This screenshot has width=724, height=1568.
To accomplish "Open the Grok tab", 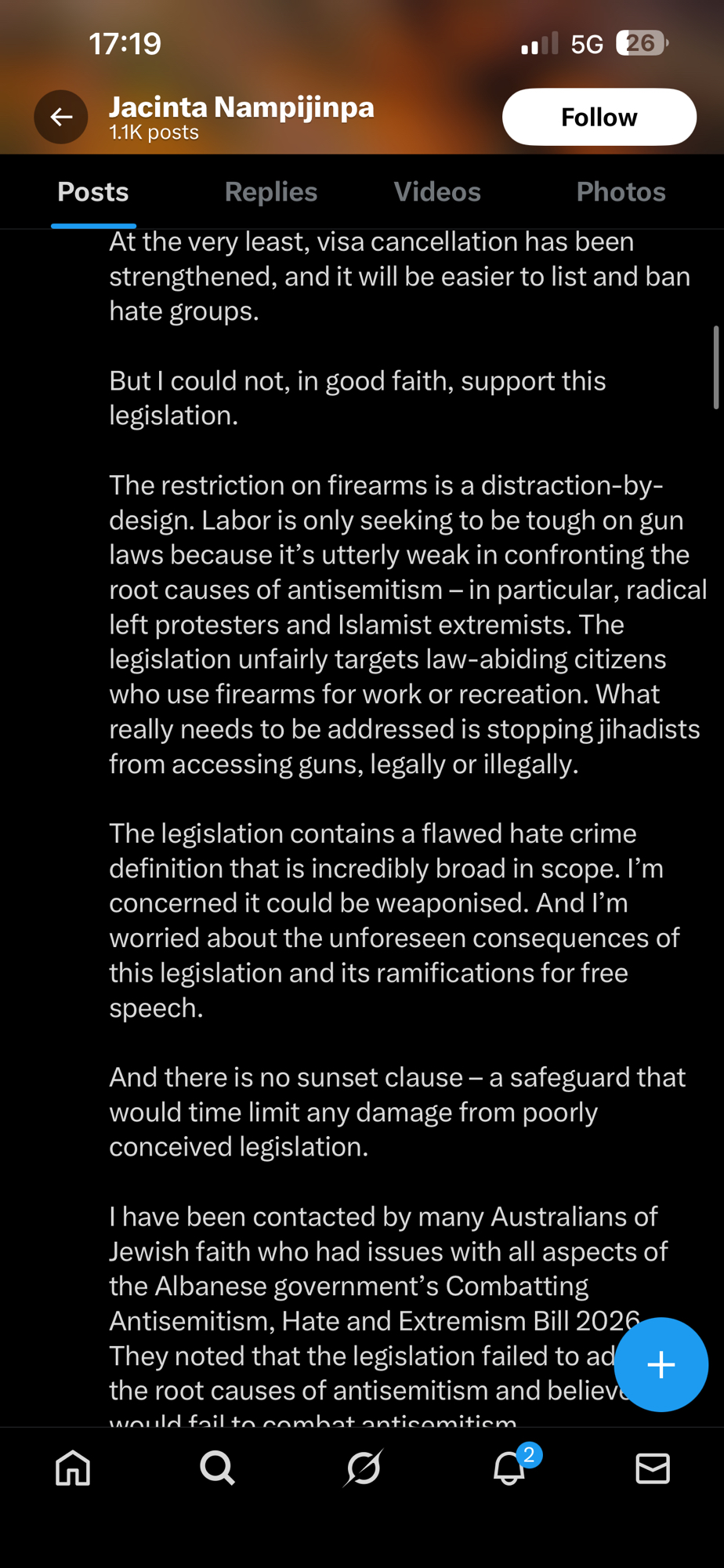I will [364, 1468].
